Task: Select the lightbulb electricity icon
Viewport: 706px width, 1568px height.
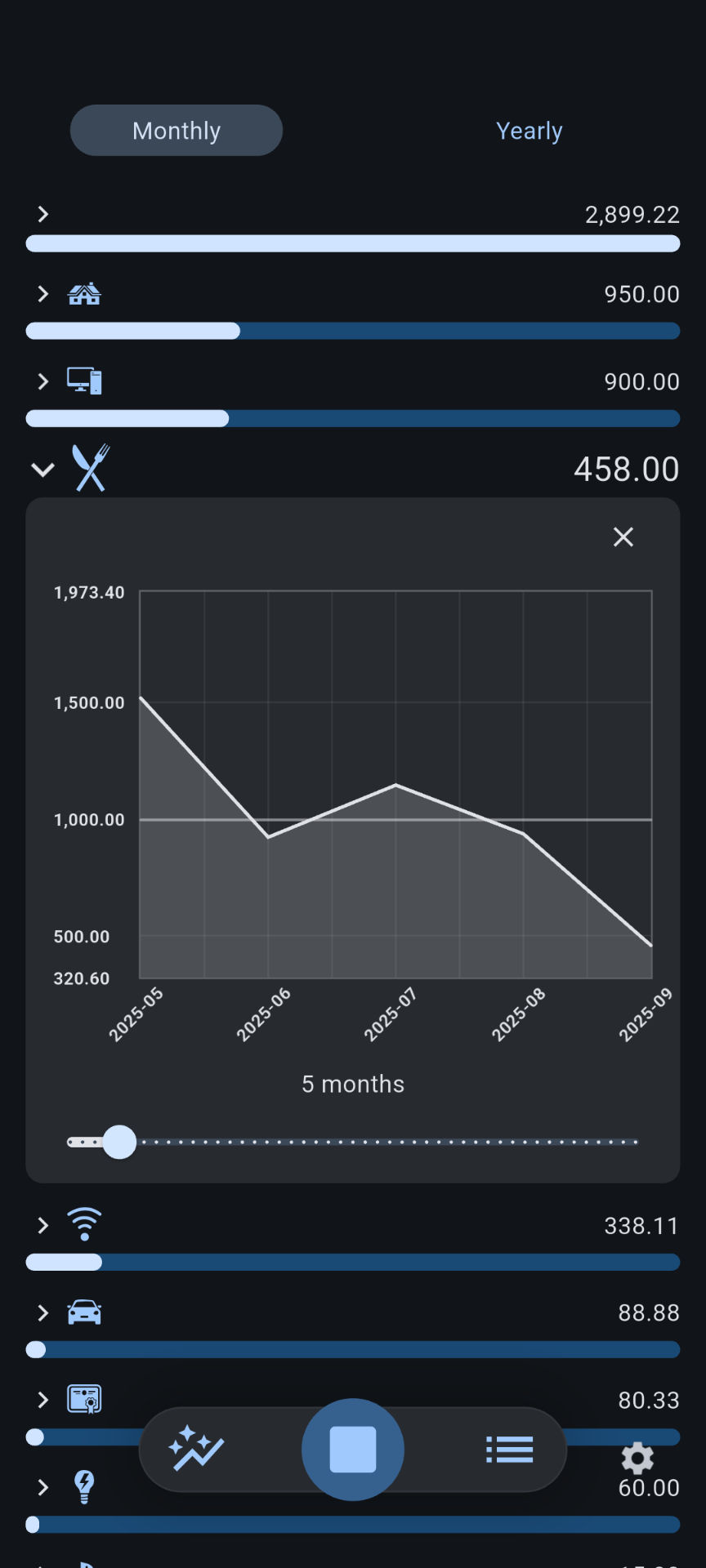Action: (84, 1486)
